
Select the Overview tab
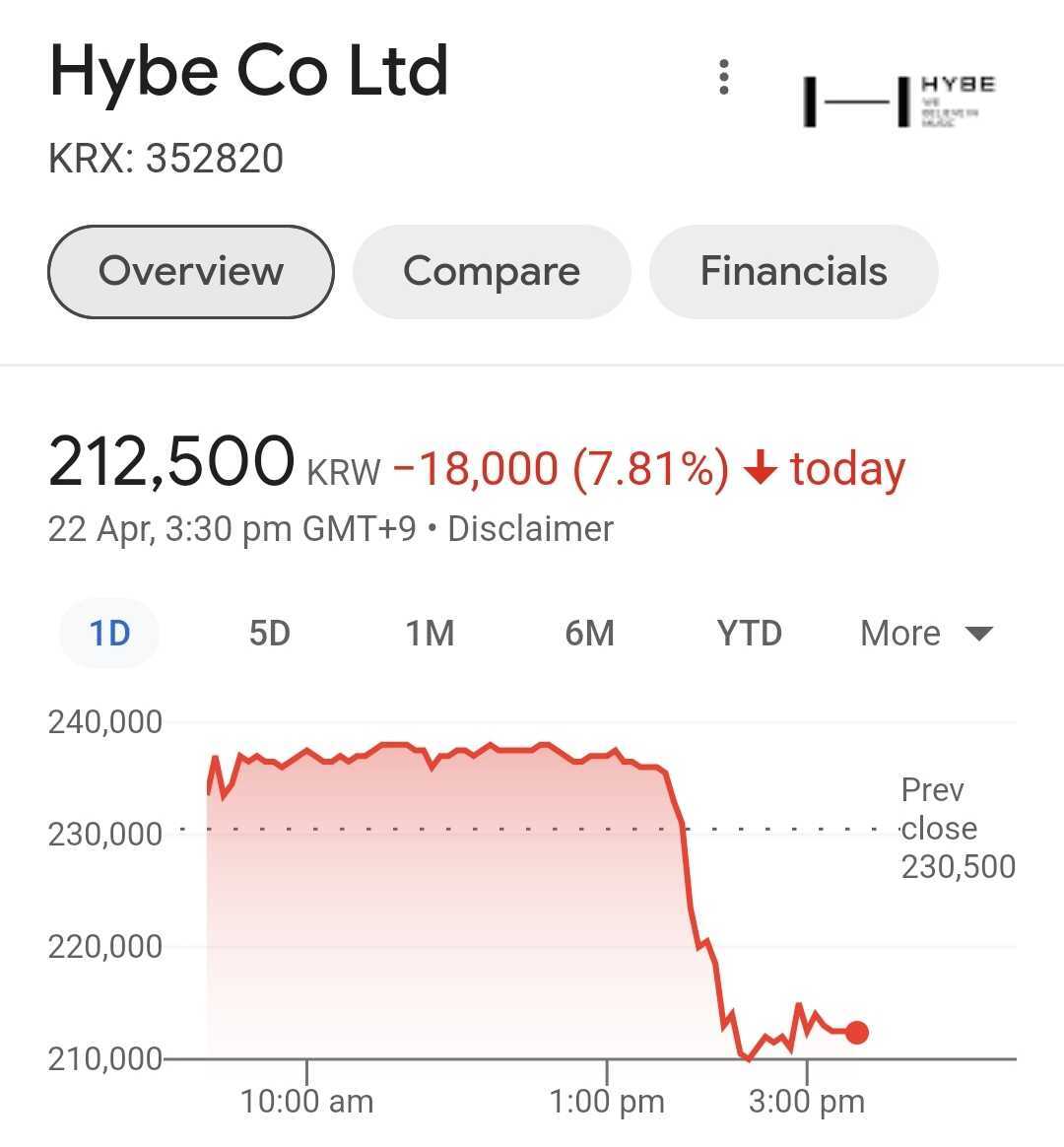(x=190, y=272)
